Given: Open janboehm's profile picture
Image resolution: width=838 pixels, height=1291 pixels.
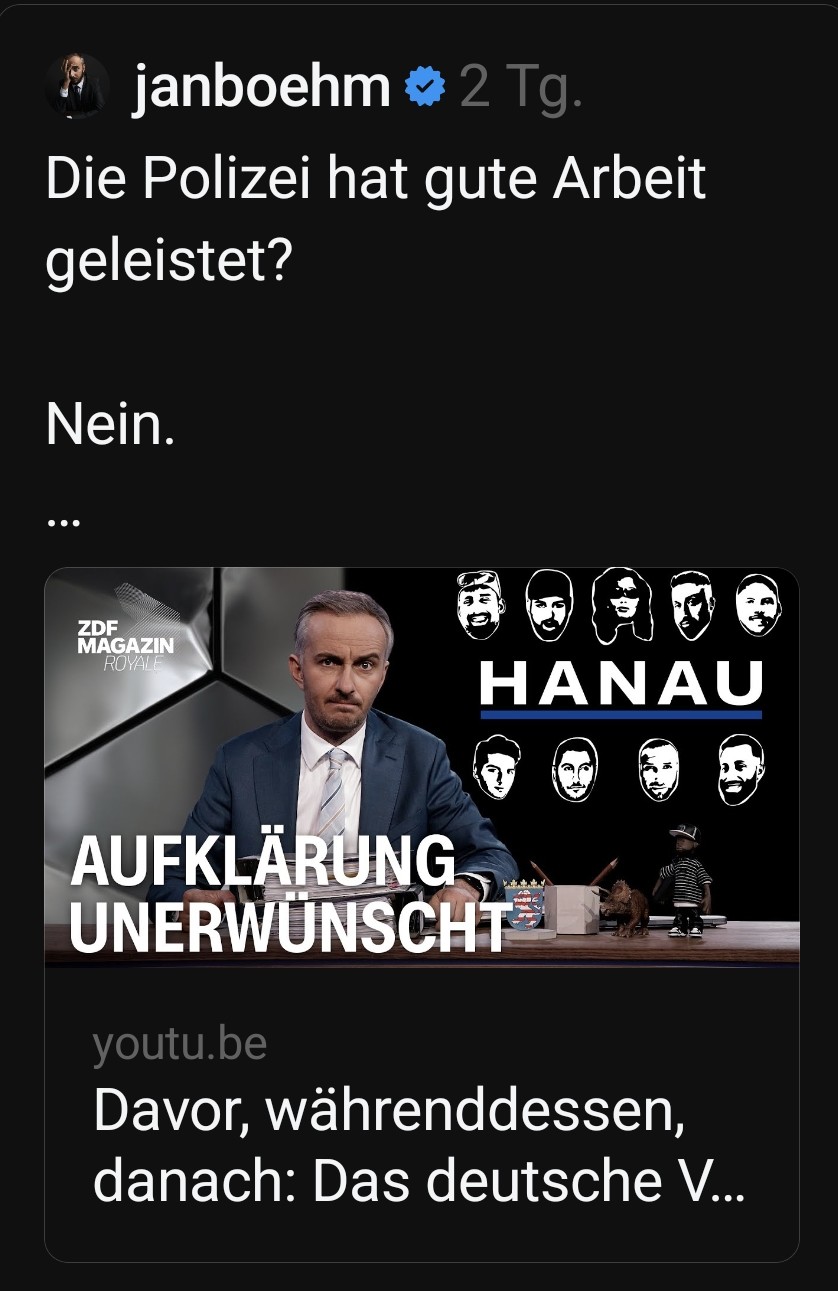Looking at the screenshot, I should point(77,87).
